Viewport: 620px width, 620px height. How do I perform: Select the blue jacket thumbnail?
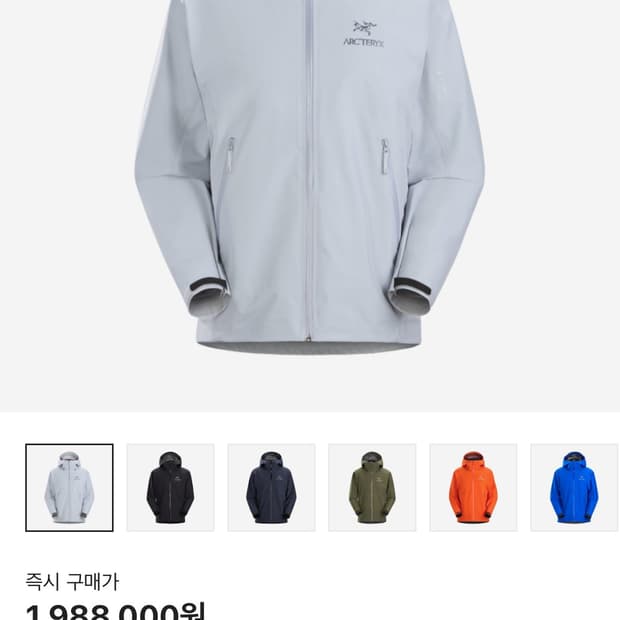coord(574,487)
